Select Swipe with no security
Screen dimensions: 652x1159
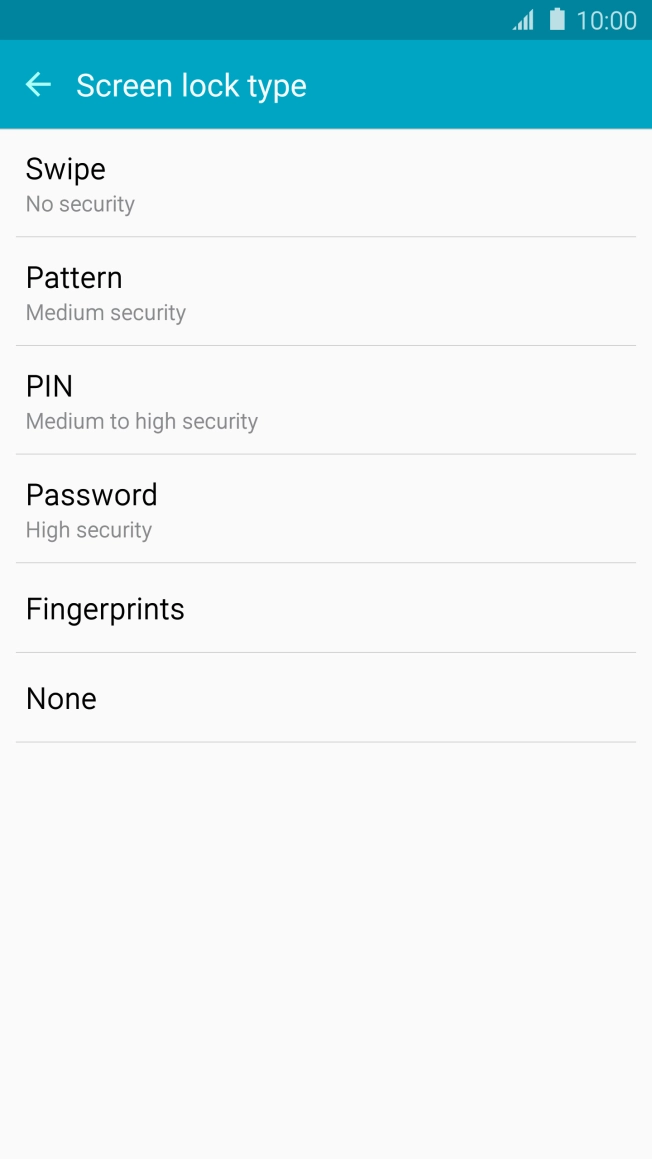click(x=326, y=183)
